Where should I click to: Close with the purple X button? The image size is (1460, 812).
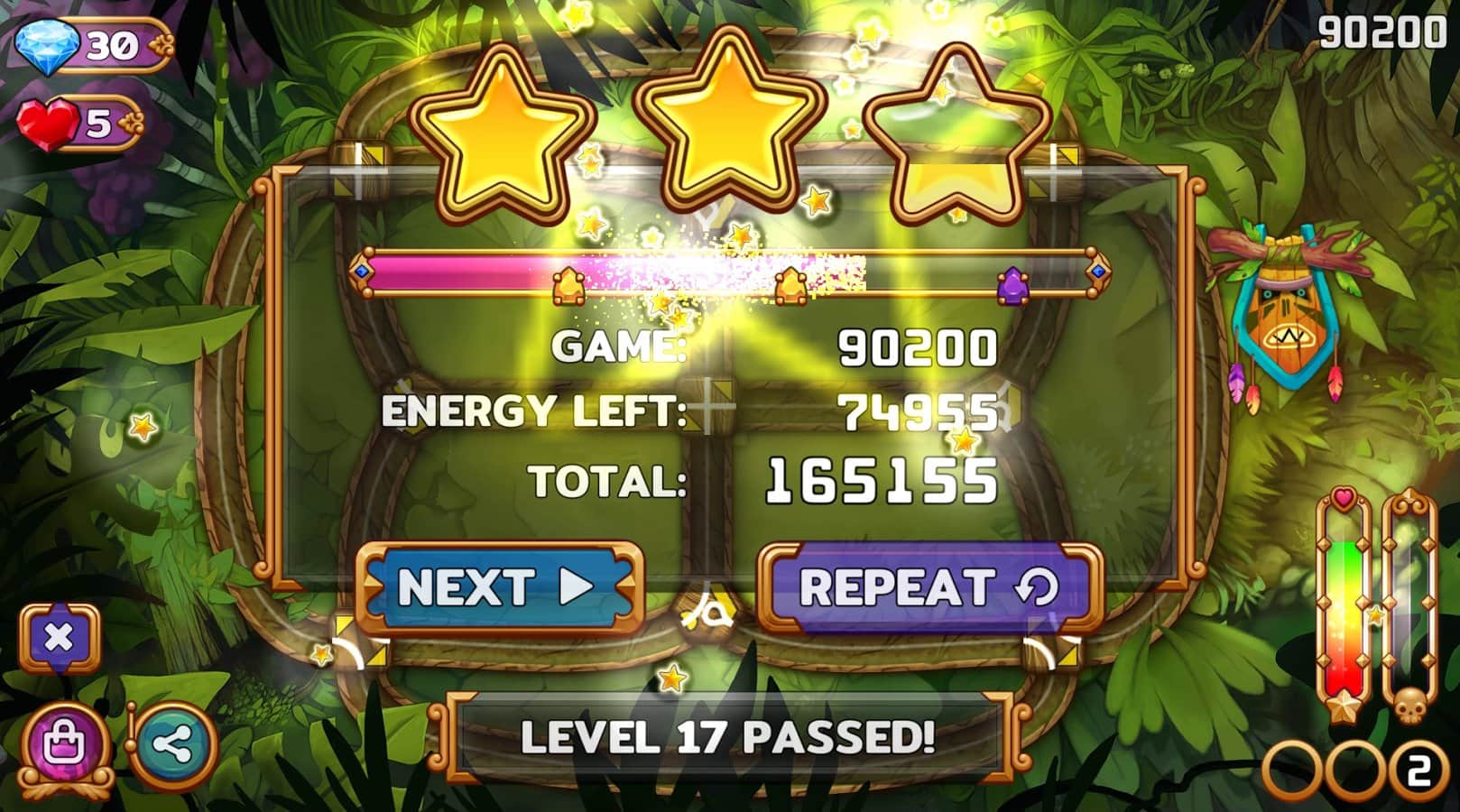[60, 639]
